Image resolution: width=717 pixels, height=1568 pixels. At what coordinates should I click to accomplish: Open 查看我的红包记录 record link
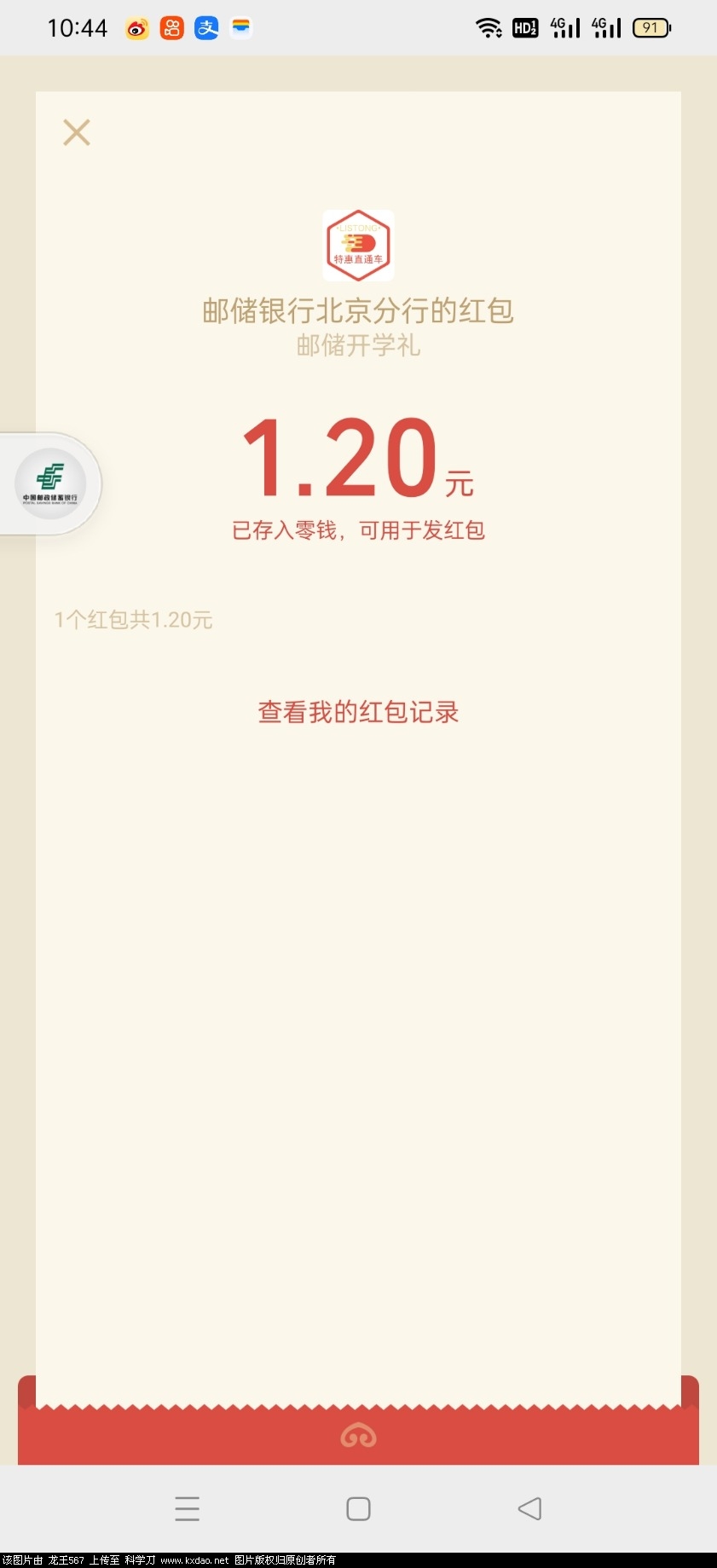358,711
